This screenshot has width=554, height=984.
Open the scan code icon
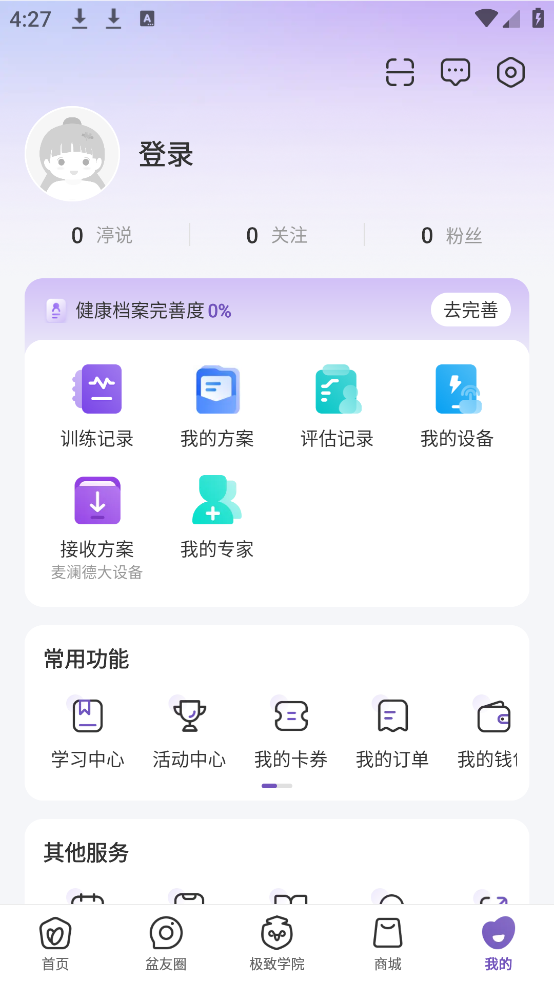pyautogui.click(x=400, y=72)
